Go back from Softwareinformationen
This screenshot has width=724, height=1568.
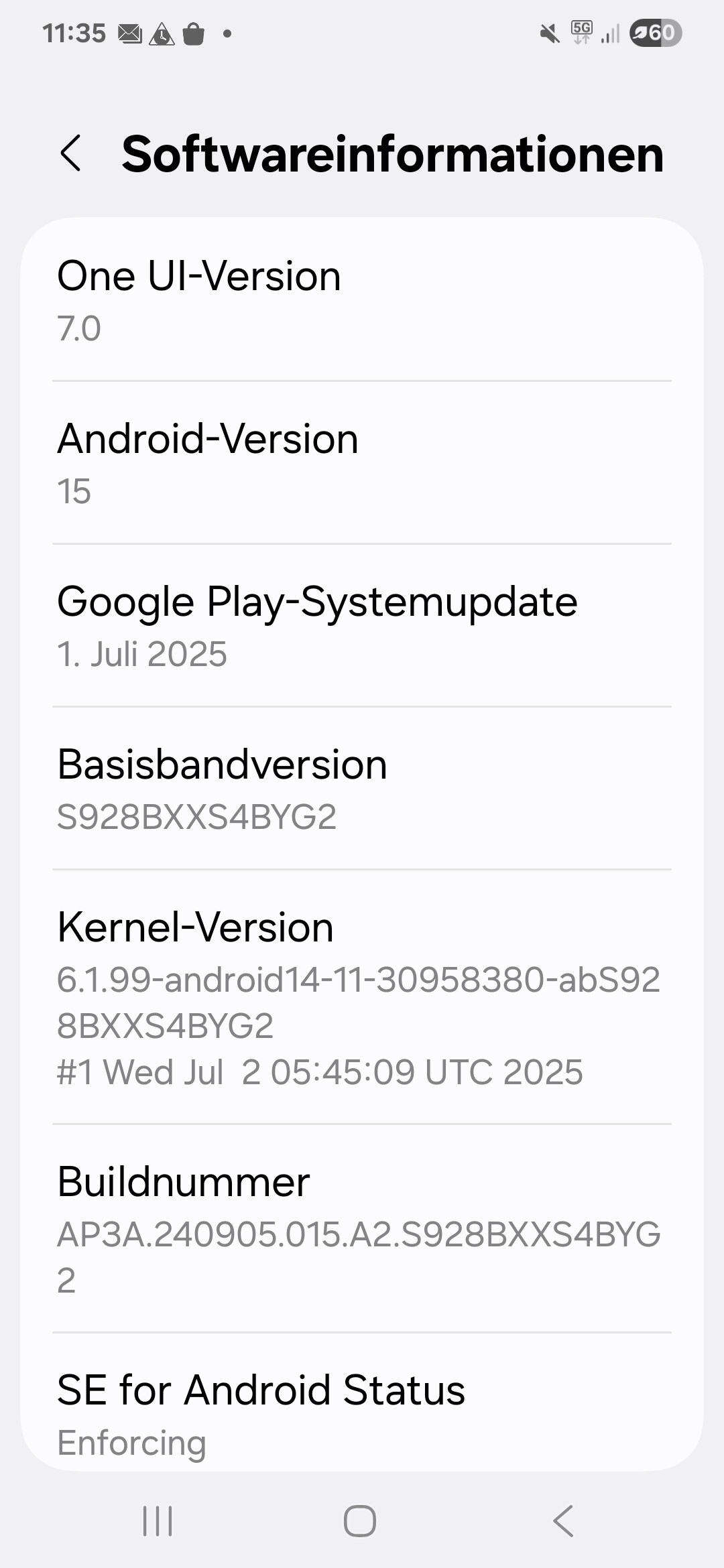coord(70,153)
